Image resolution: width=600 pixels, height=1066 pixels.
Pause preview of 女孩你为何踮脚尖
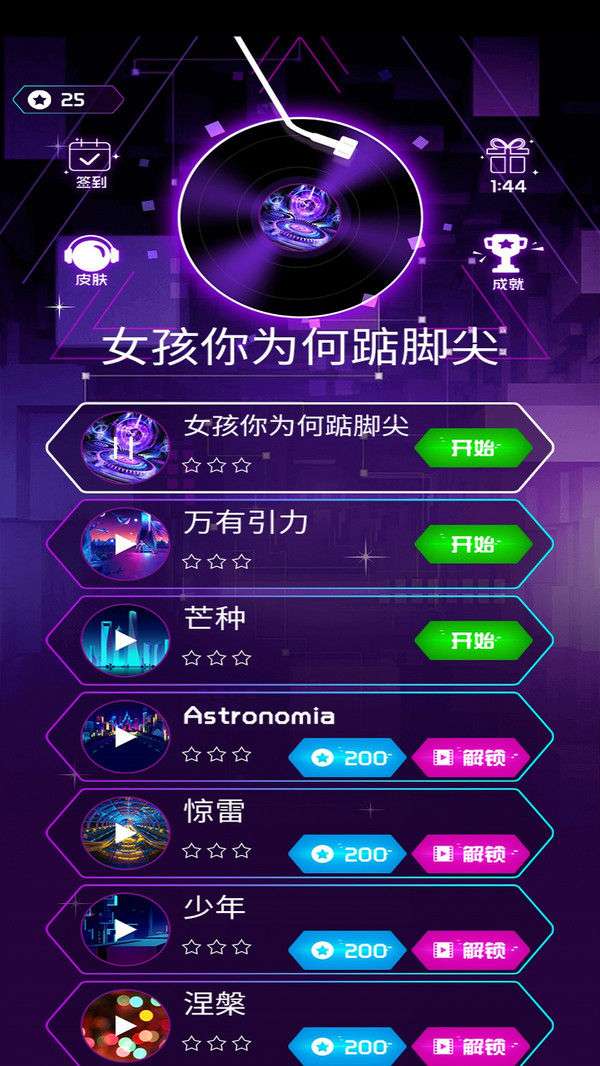coord(124,449)
